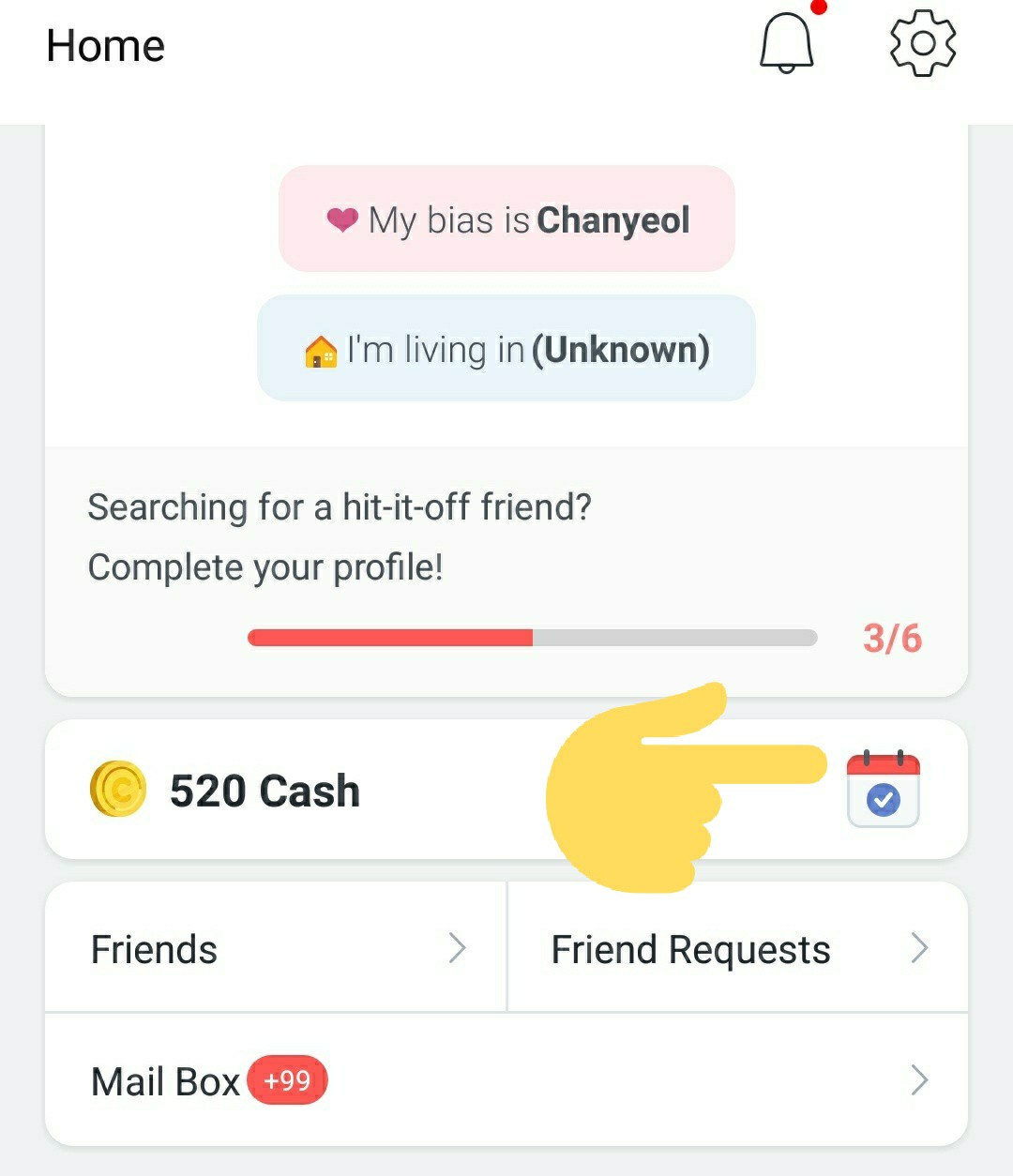Image resolution: width=1013 pixels, height=1176 pixels.
Task: Open the Mail Box
Action: [506, 1080]
